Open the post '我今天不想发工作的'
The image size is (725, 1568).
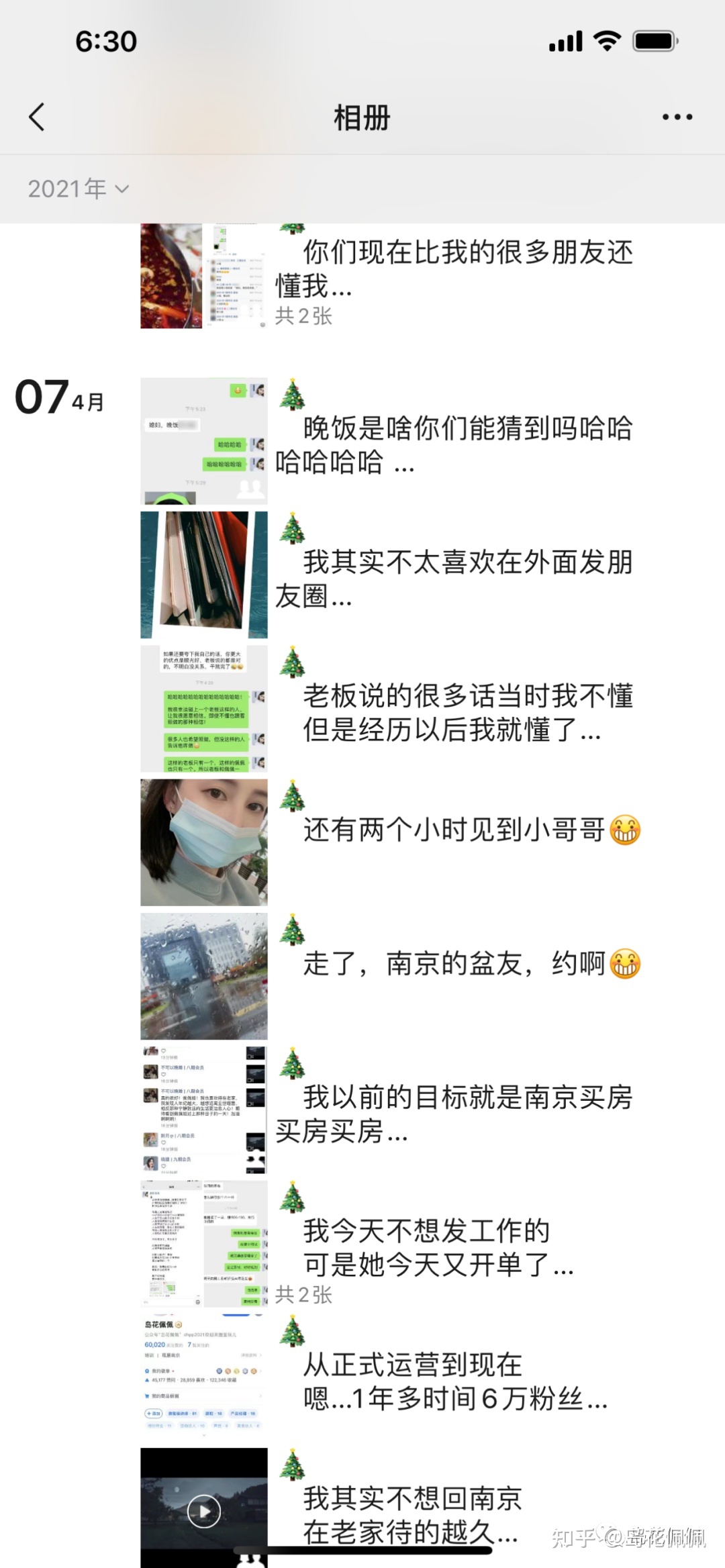tap(436, 1247)
